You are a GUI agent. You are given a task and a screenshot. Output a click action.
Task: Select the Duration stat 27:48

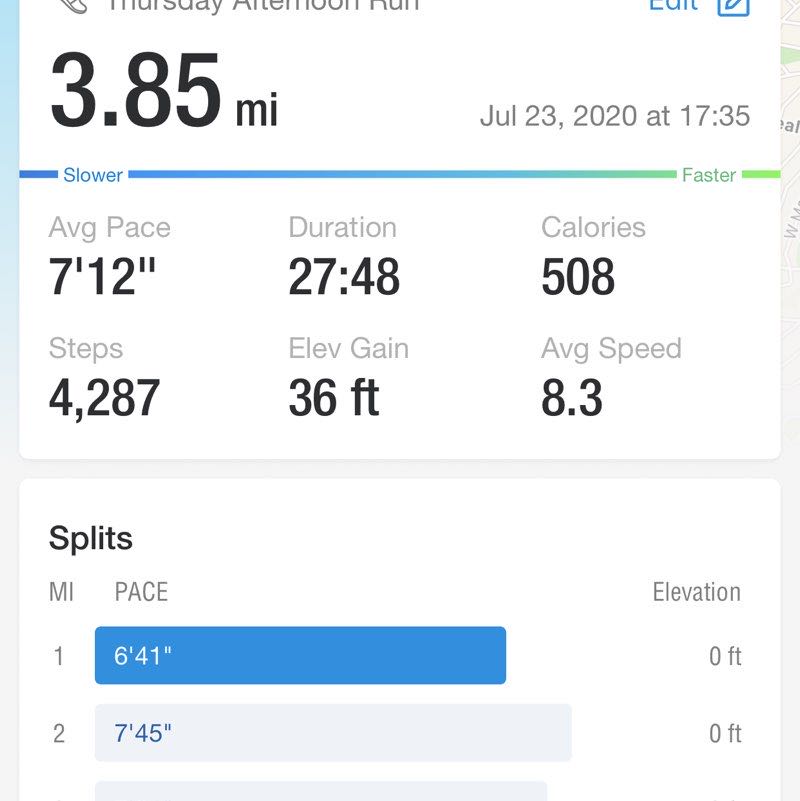pyautogui.click(x=345, y=277)
